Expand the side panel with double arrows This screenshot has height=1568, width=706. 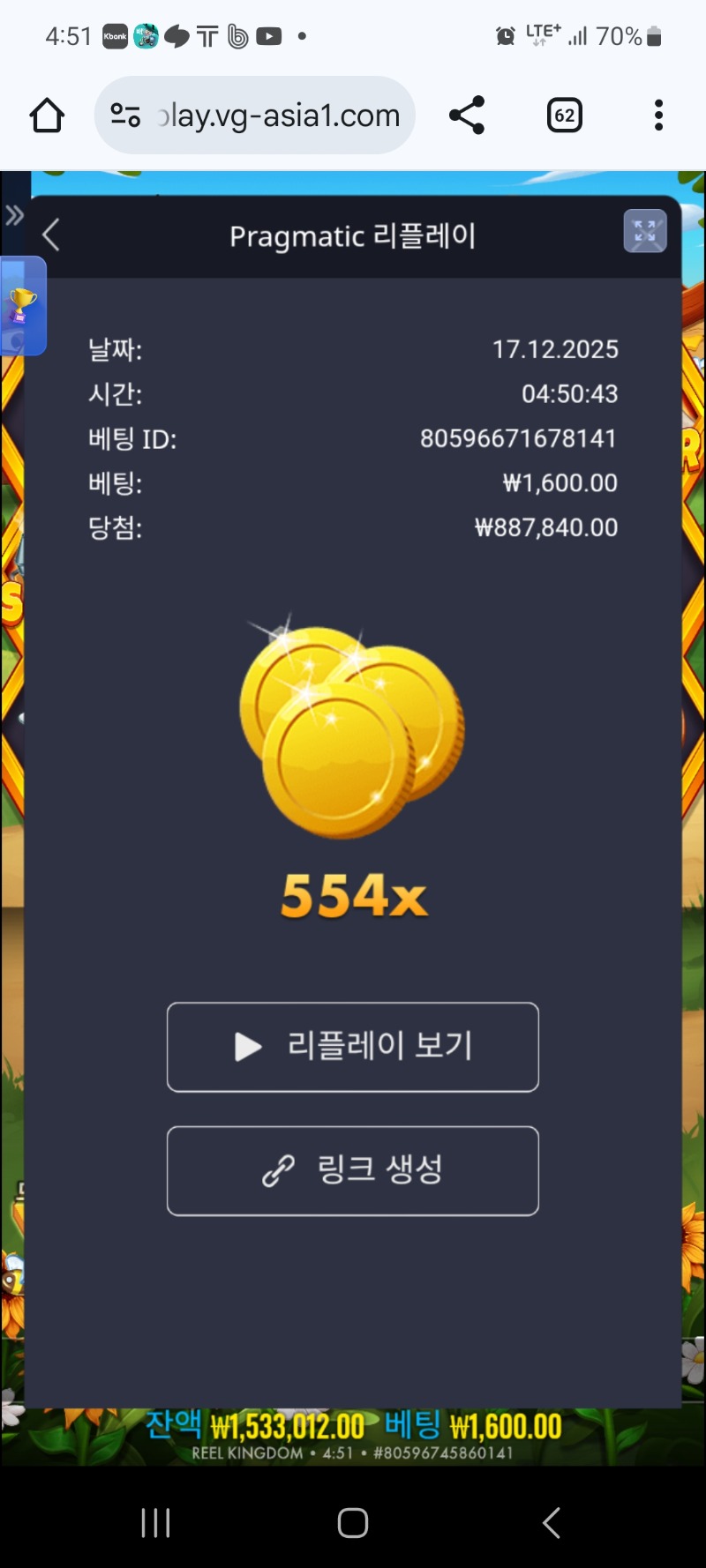pyautogui.click(x=14, y=215)
